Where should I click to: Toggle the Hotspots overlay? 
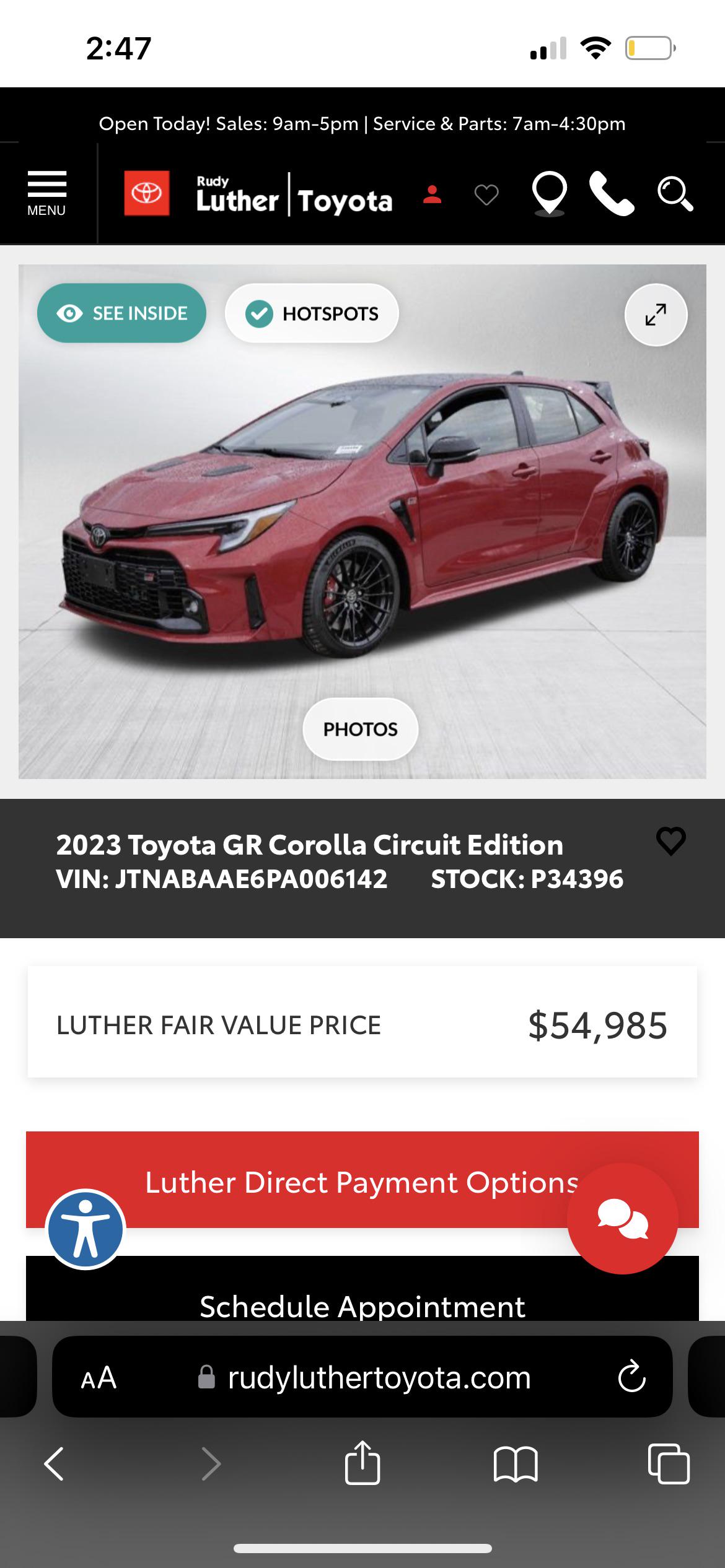click(311, 313)
